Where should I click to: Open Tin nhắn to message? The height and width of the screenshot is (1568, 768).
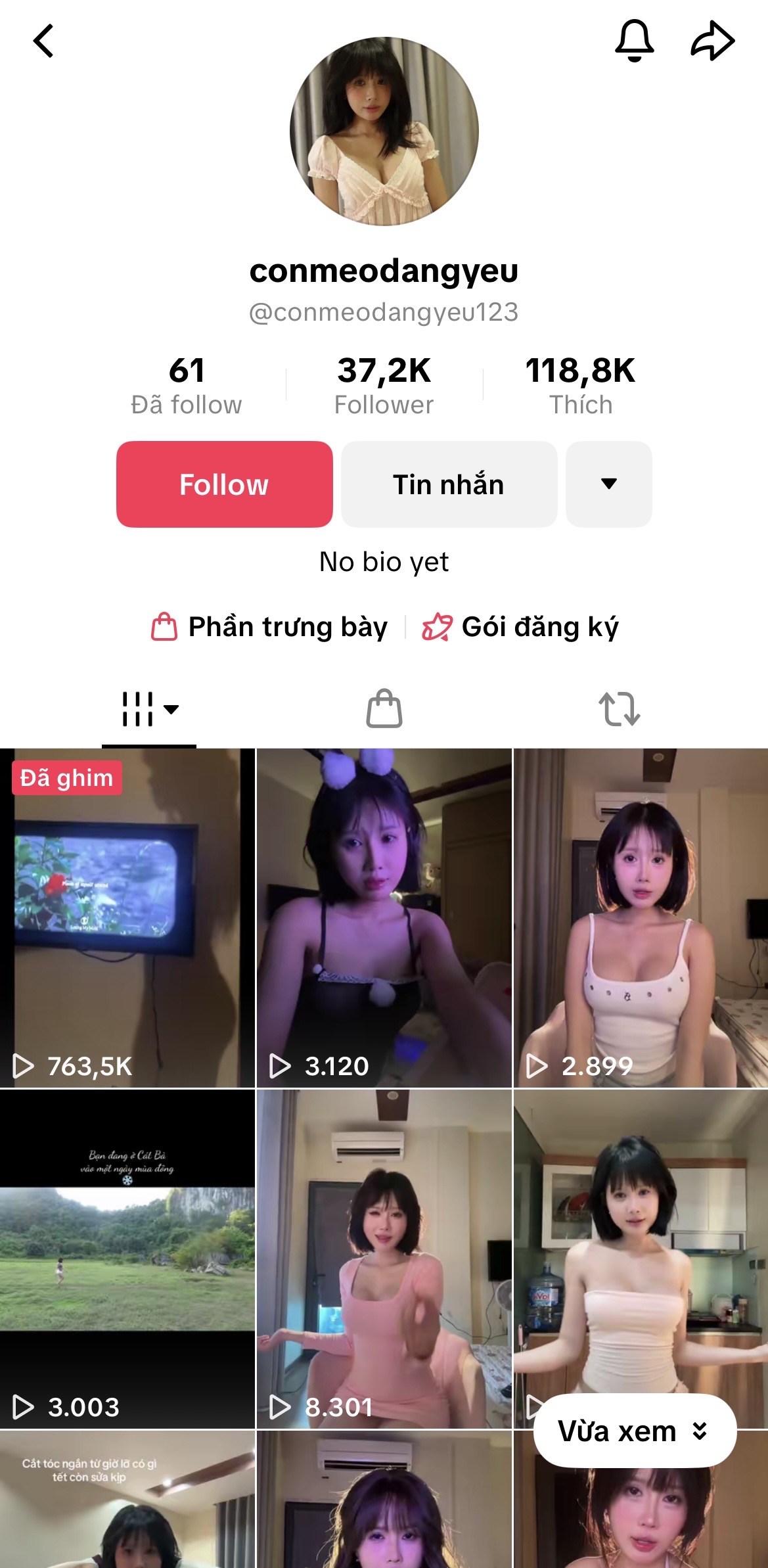click(x=449, y=484)
